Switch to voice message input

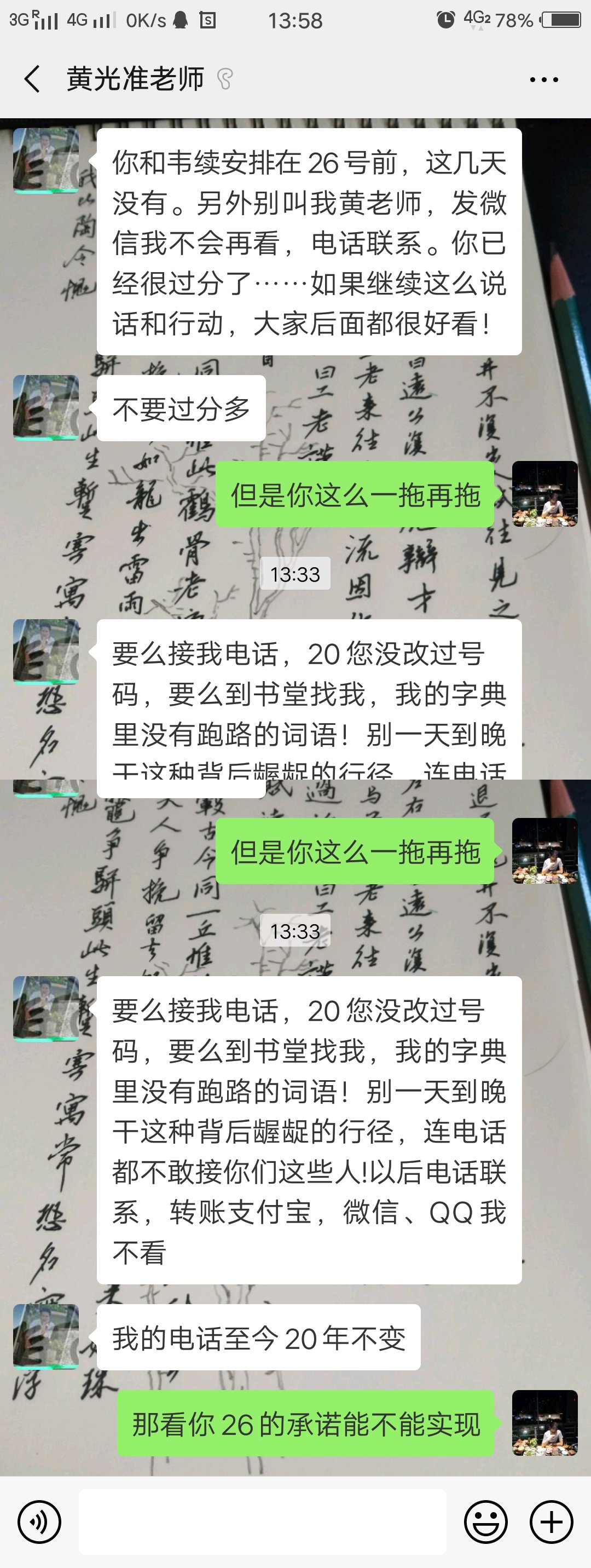point(39,1522)
